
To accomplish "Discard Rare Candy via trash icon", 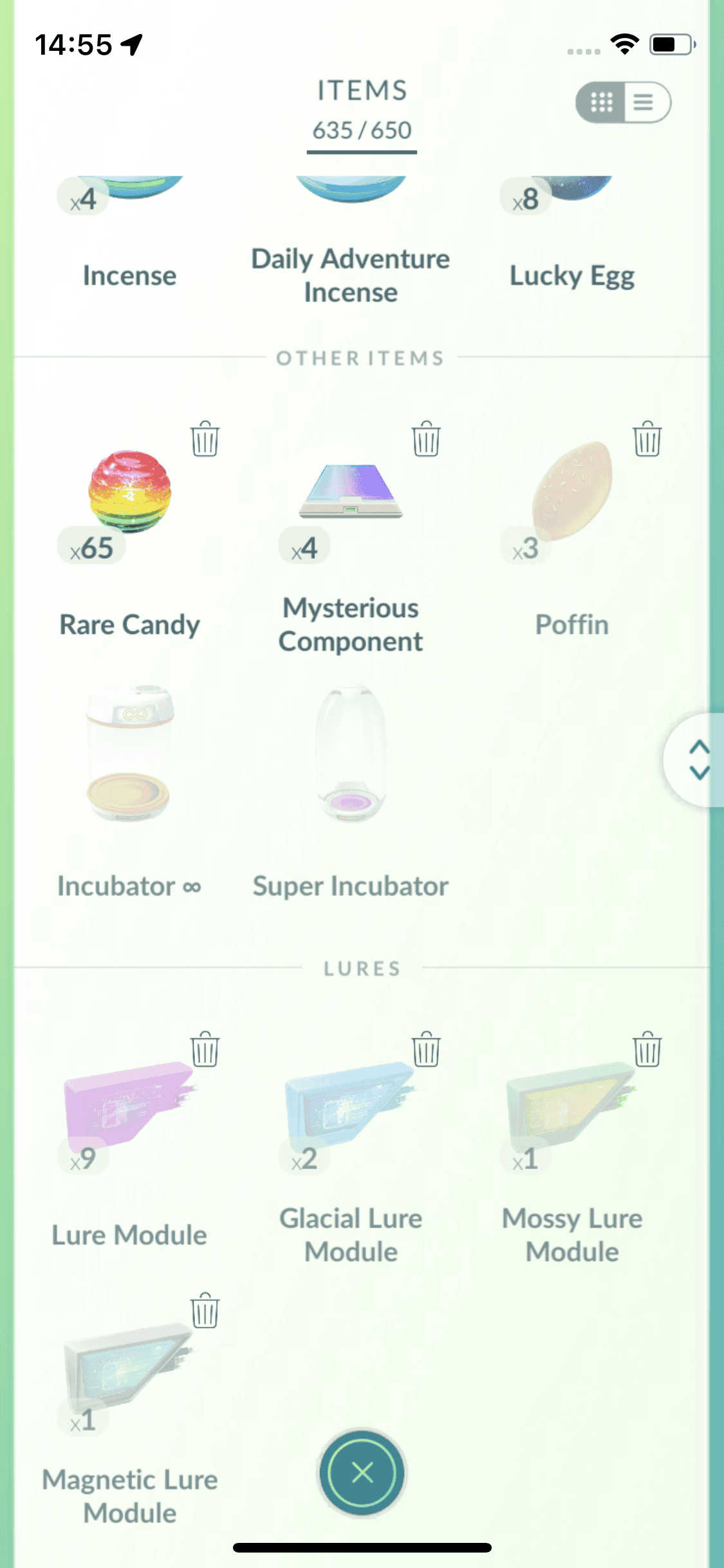I will pos(205,439).
